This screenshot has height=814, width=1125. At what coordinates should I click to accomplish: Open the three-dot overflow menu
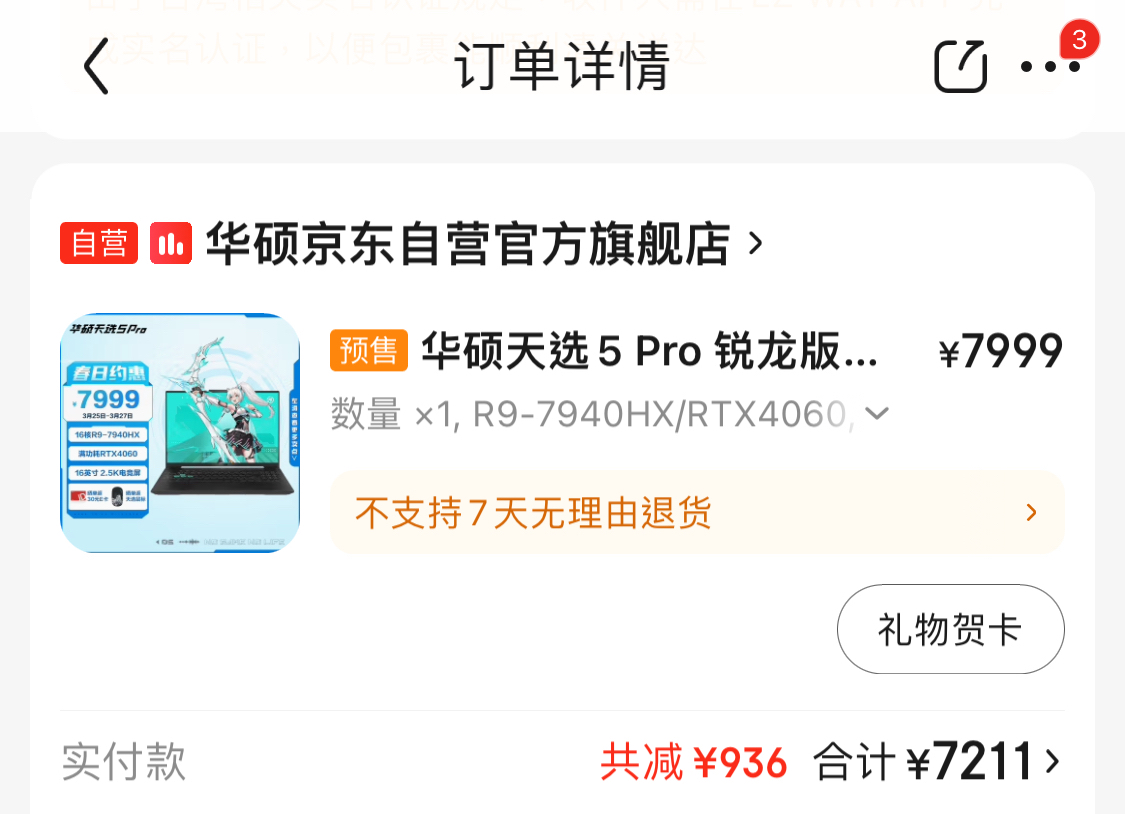point(1050,67)
